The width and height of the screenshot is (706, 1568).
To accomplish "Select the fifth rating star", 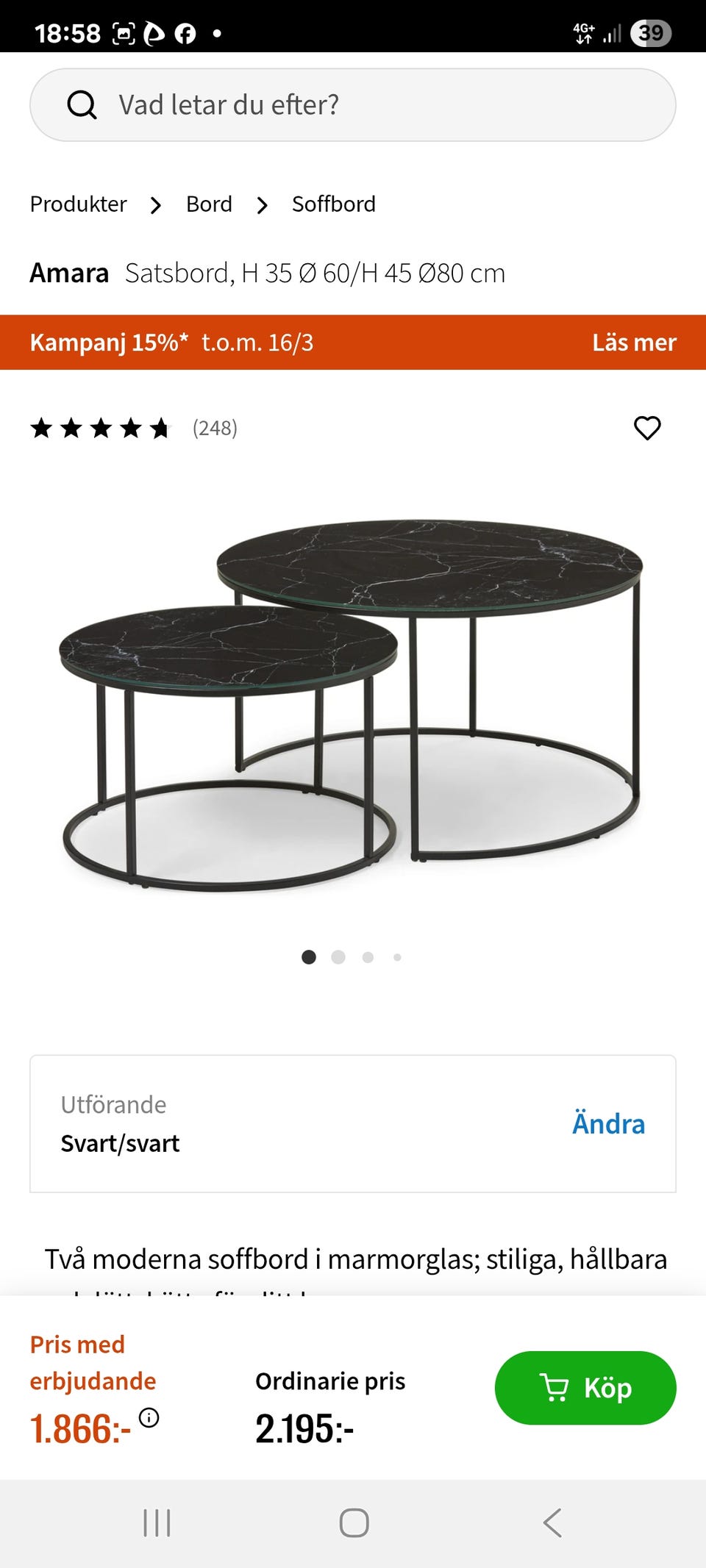I will pos(160,428).
